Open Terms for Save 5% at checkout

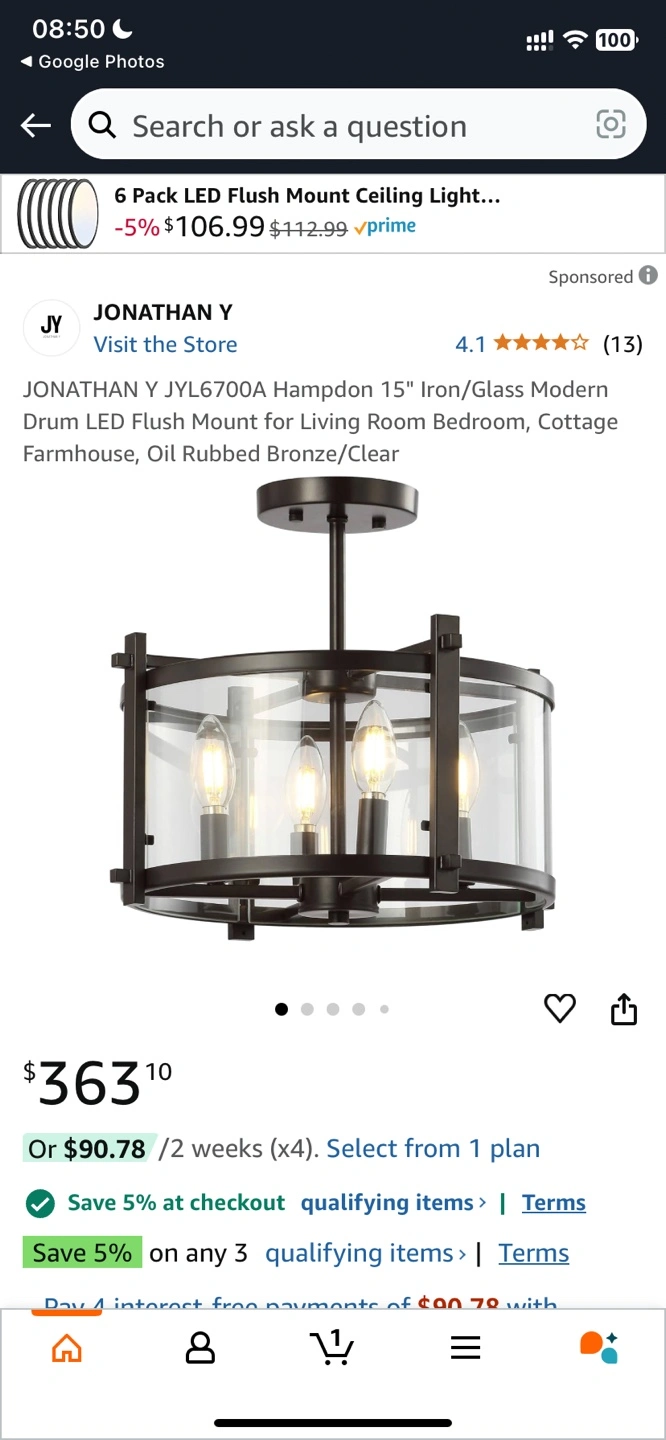[554, 1203]
